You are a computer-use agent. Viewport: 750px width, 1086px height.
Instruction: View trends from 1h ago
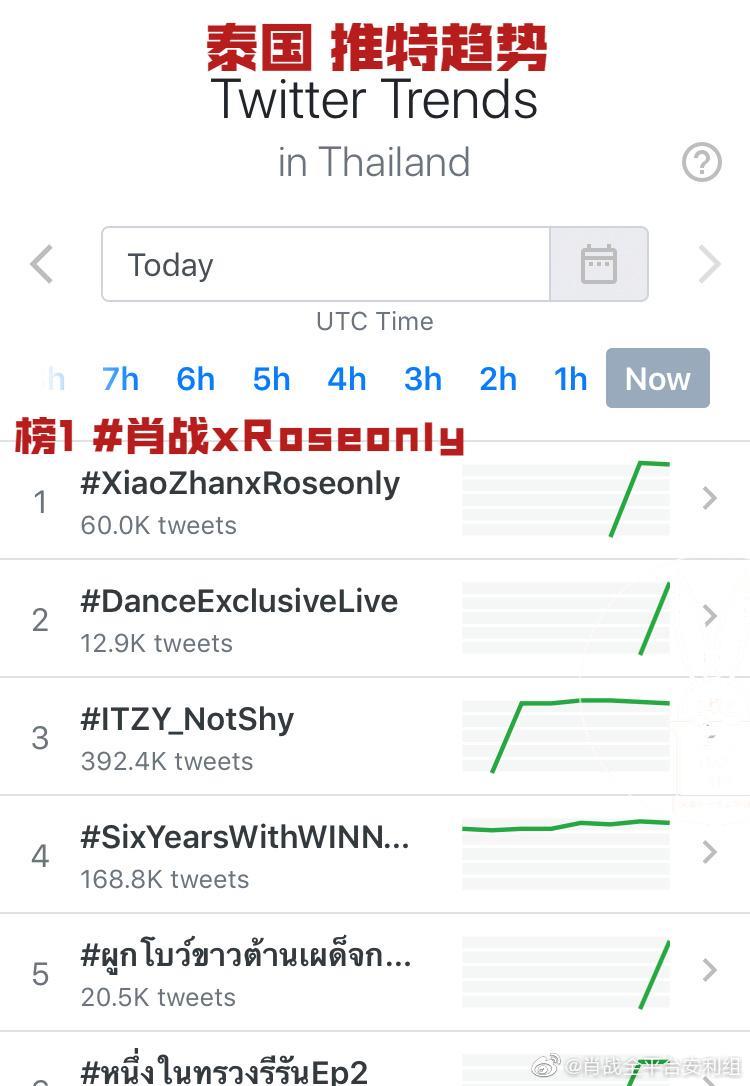pyautogui.click(x=571, y=379)
